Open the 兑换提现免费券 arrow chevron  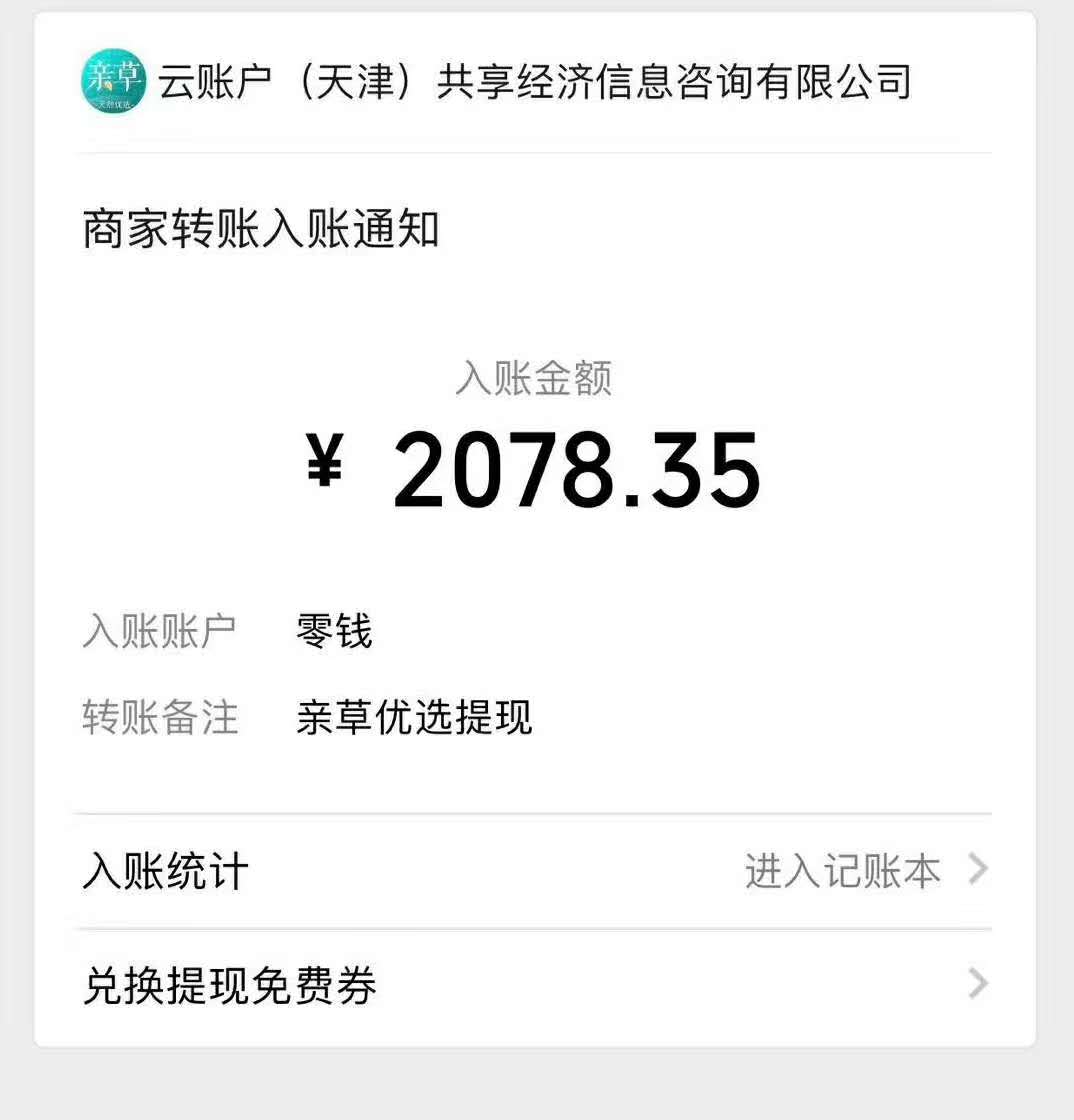(x=975, y=986)
